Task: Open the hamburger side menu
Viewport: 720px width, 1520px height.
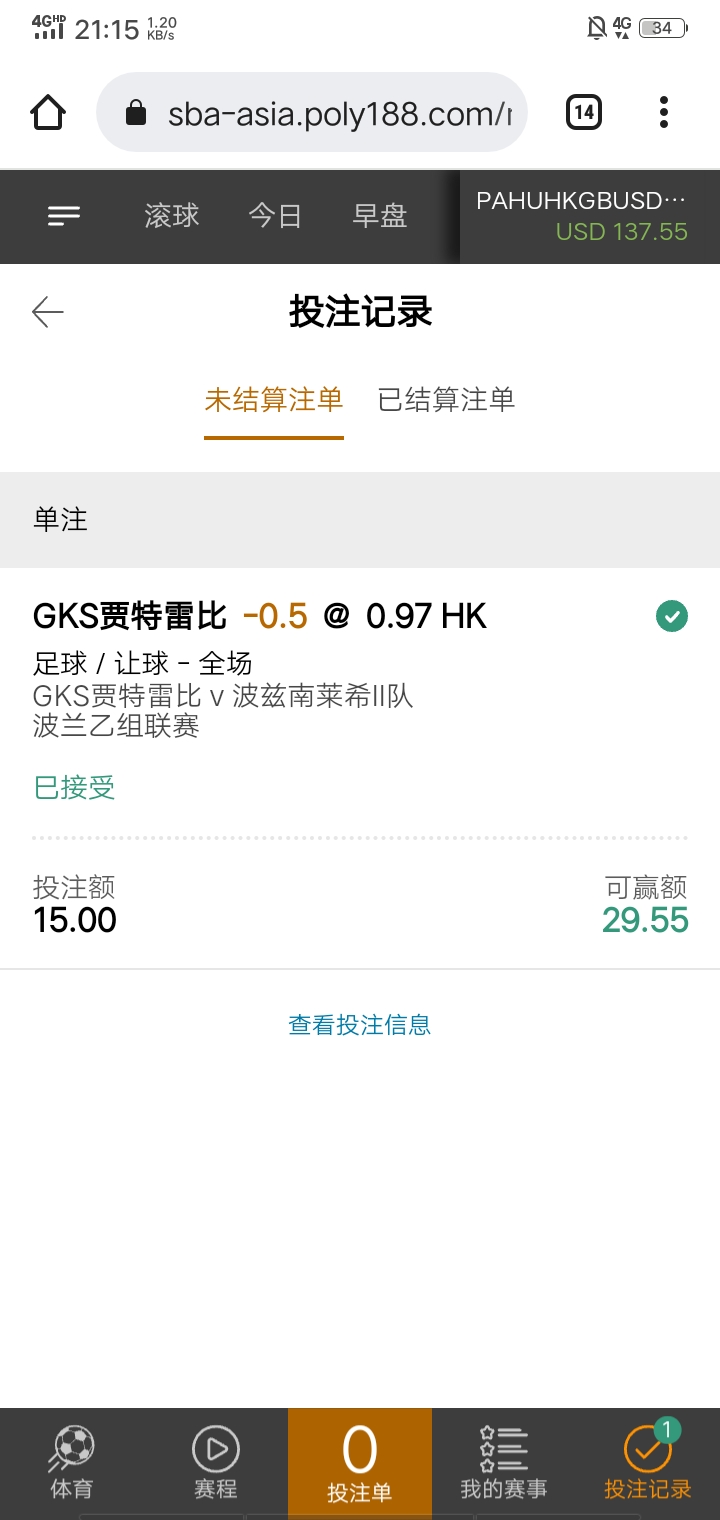Action: pyautogui.click(x=64, y=215)
